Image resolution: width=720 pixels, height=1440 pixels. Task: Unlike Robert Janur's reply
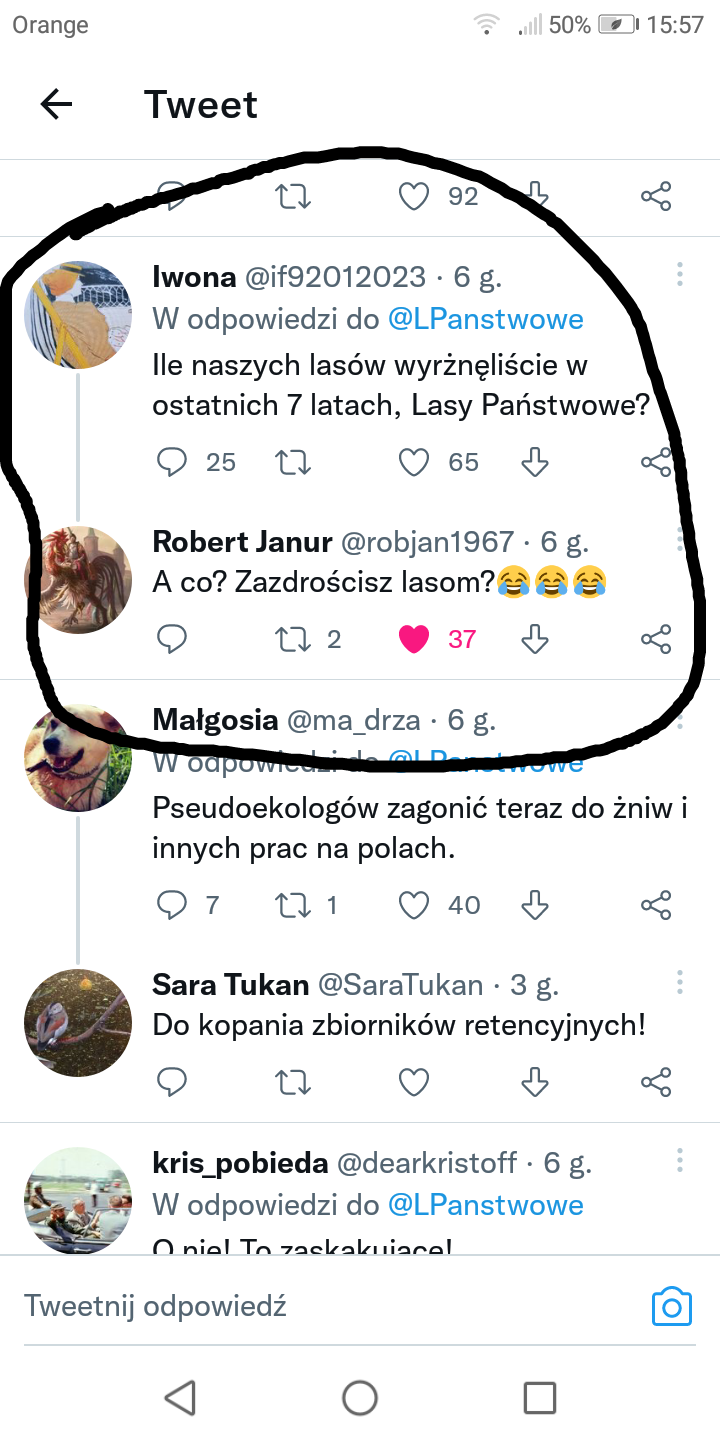click(414, 639)
